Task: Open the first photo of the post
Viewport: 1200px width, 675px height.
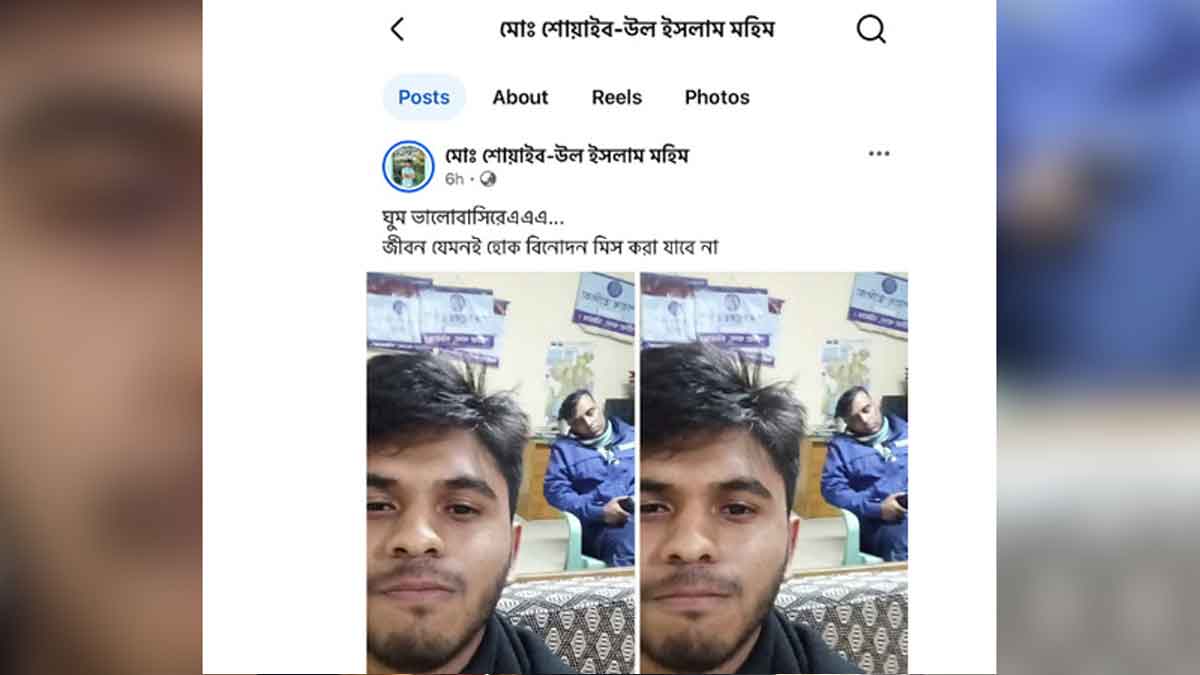Action: (x=500, y=472)
